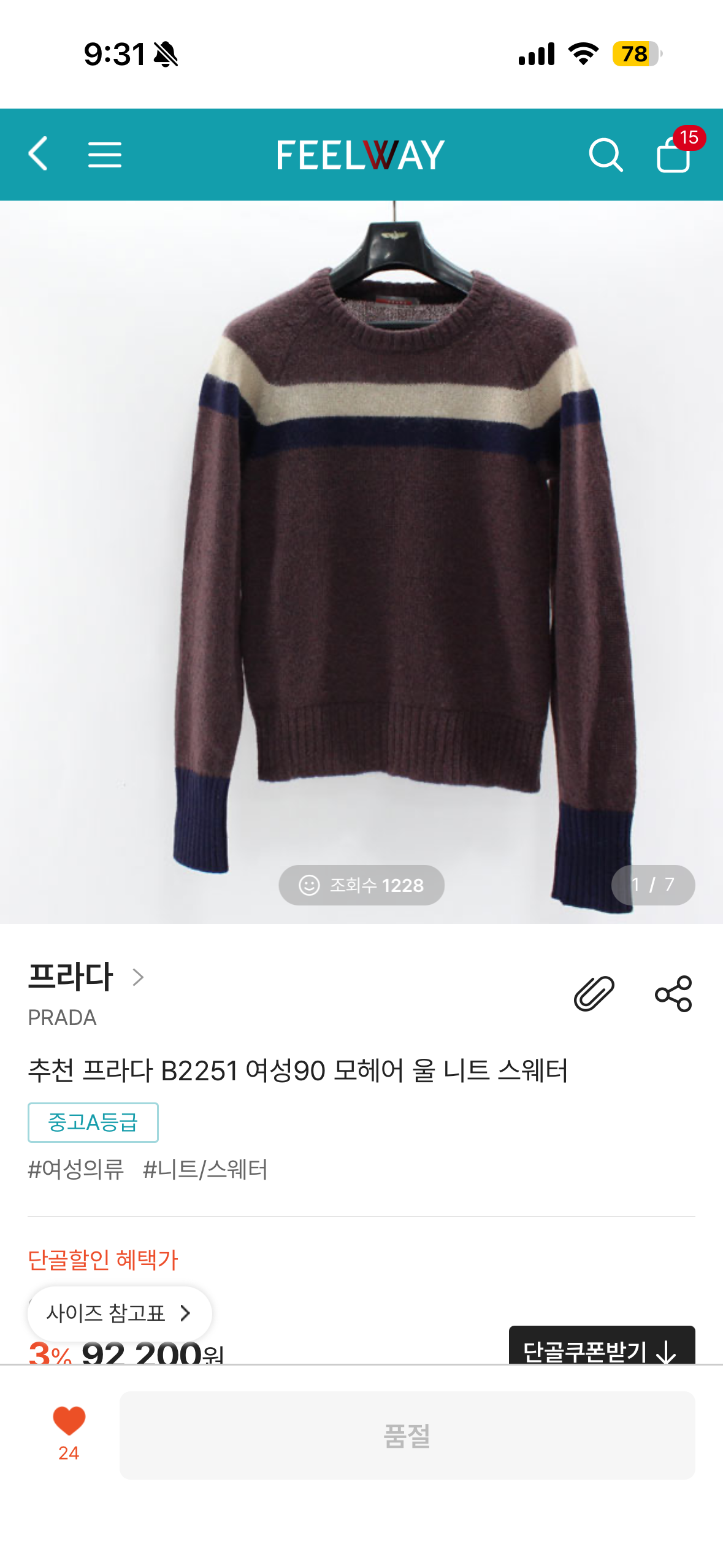This screenshot has height=1568, width=723.
Task: Open the hamburger menu
Action: tap(104, 155)
